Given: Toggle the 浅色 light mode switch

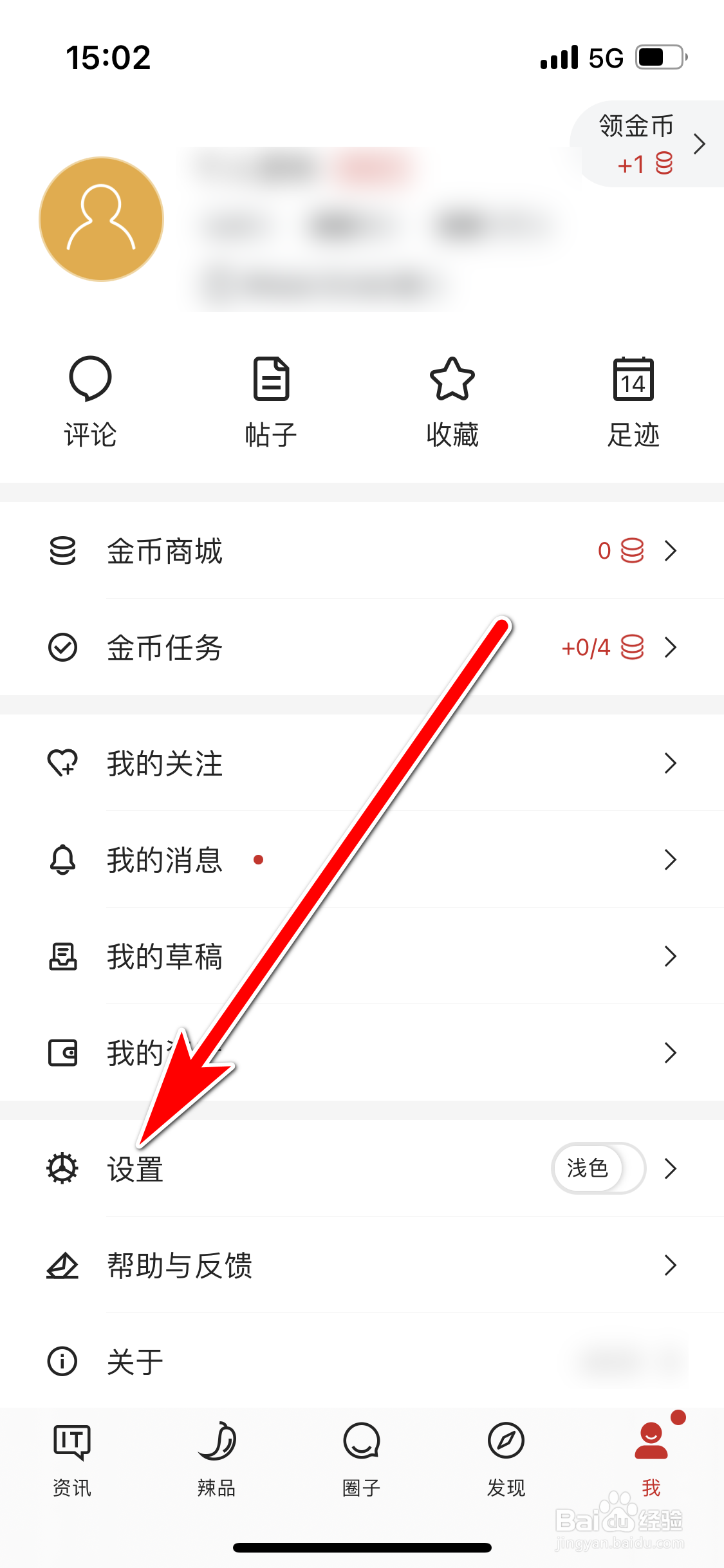Looking at the screenshot, I should [x=599, y=1169].
